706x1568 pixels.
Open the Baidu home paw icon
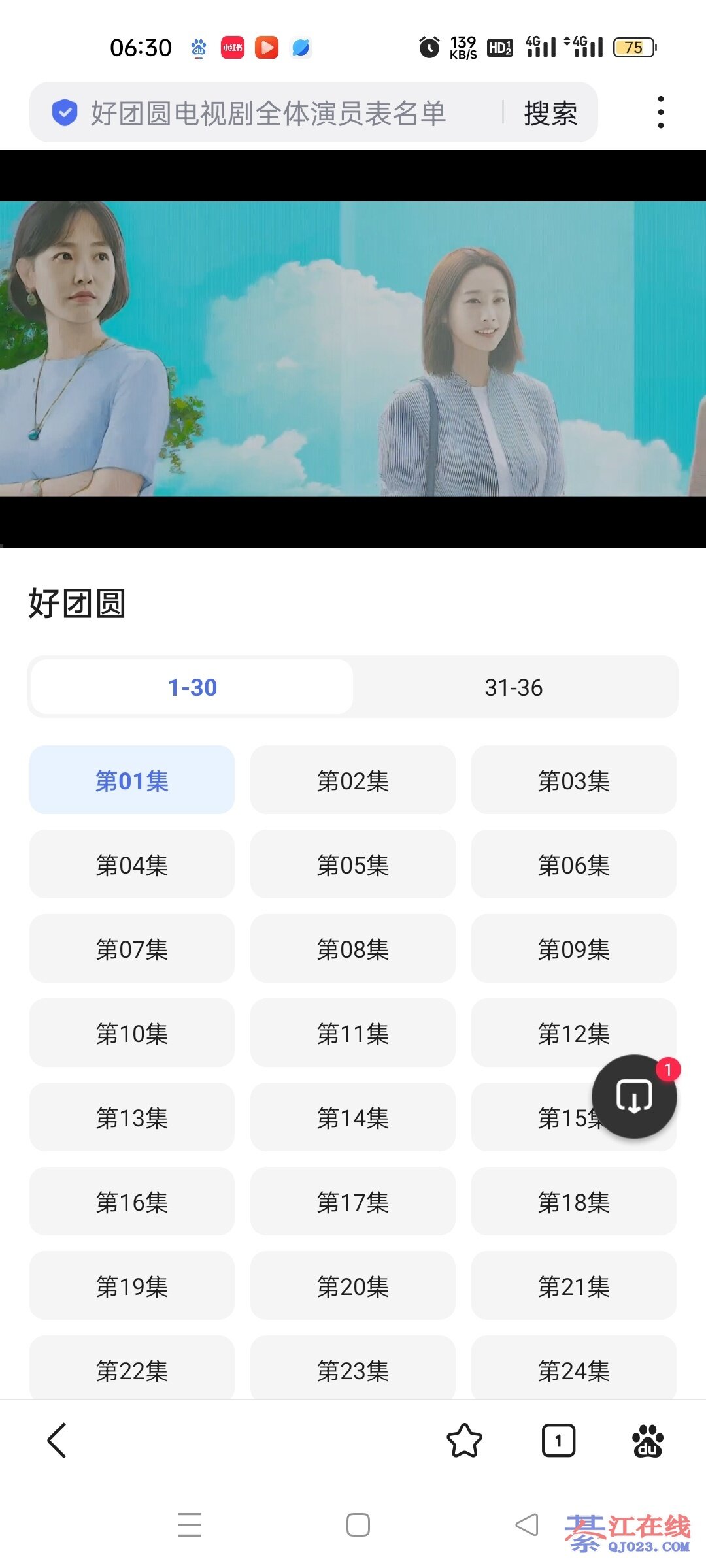647,1440
